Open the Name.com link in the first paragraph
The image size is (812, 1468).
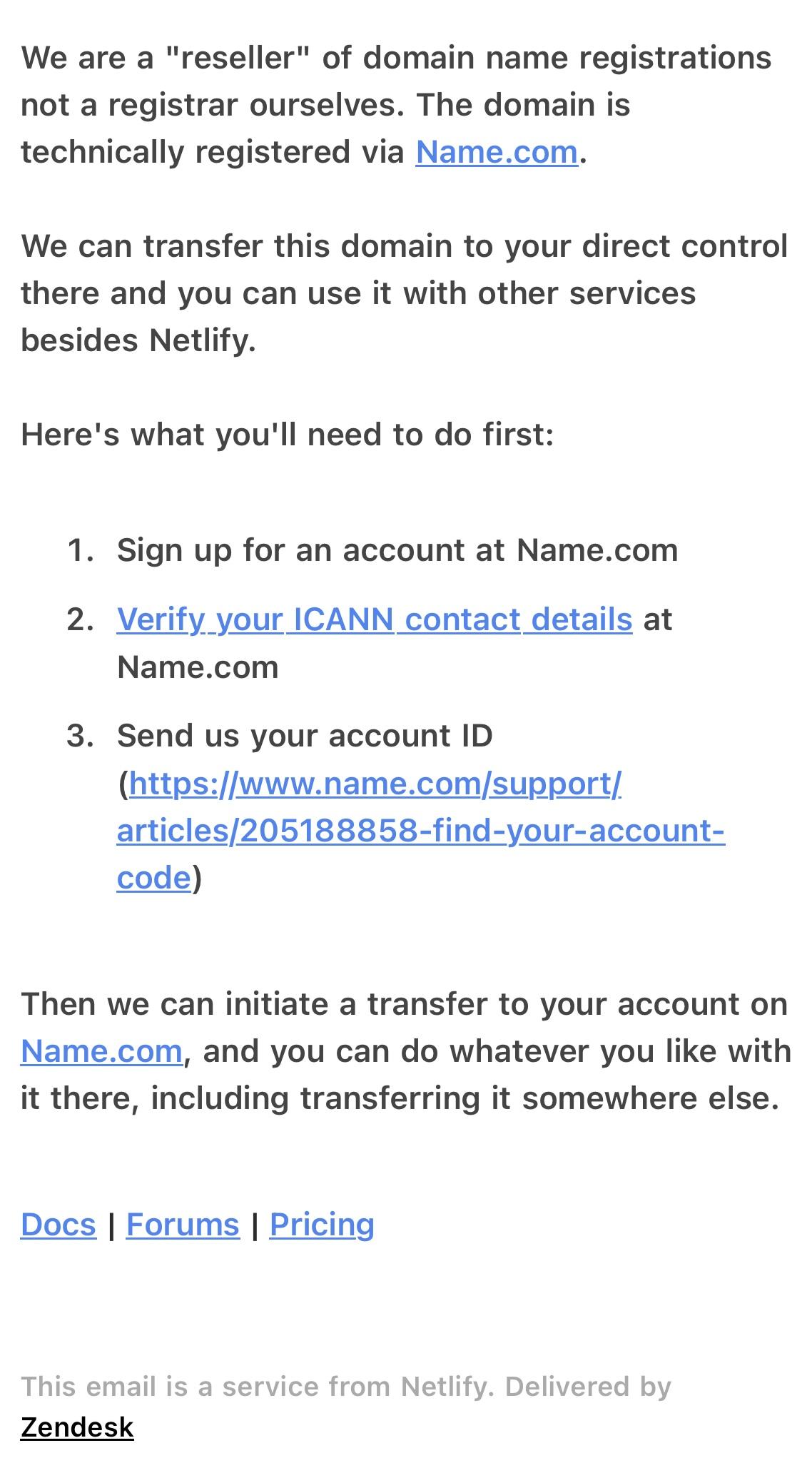tap(497, 152)
